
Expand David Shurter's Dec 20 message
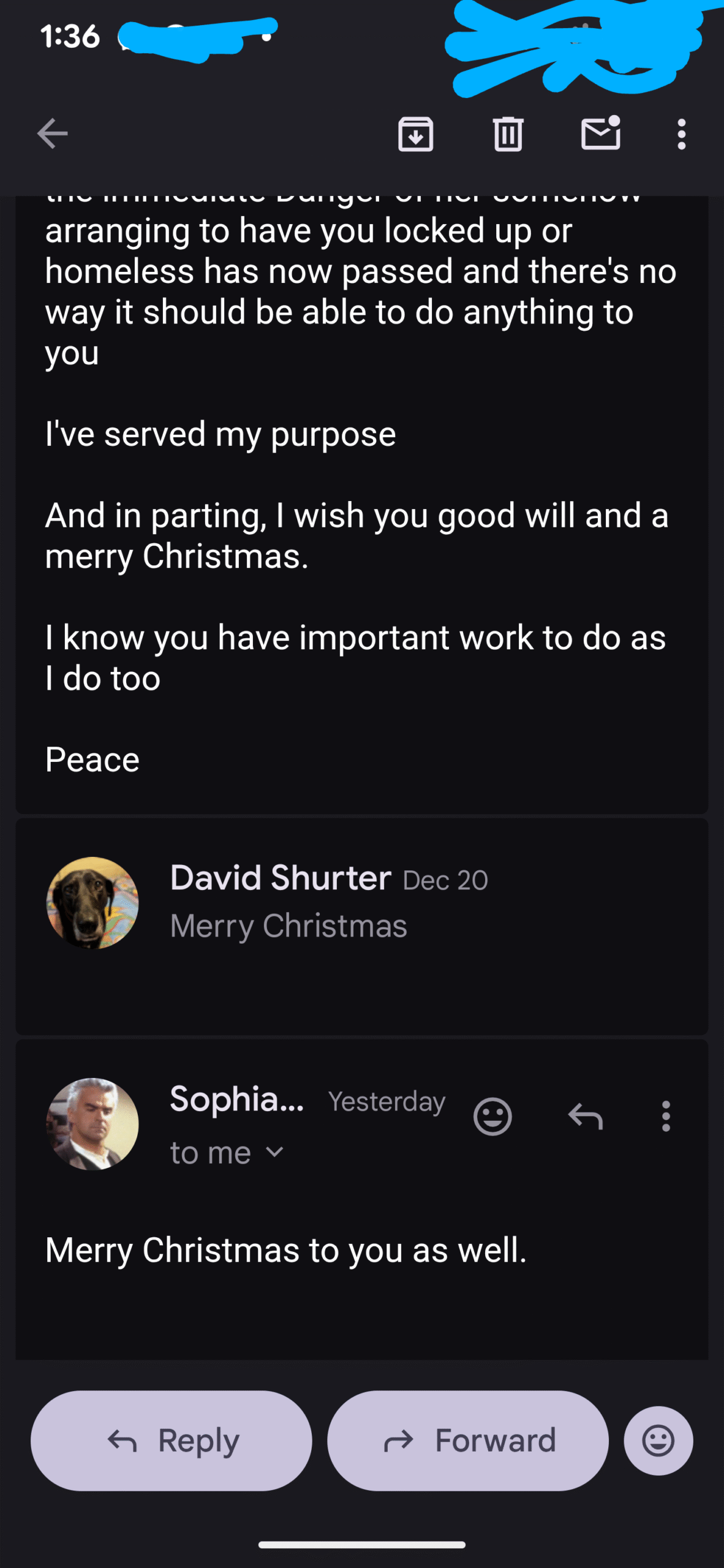tap(361, 902)
